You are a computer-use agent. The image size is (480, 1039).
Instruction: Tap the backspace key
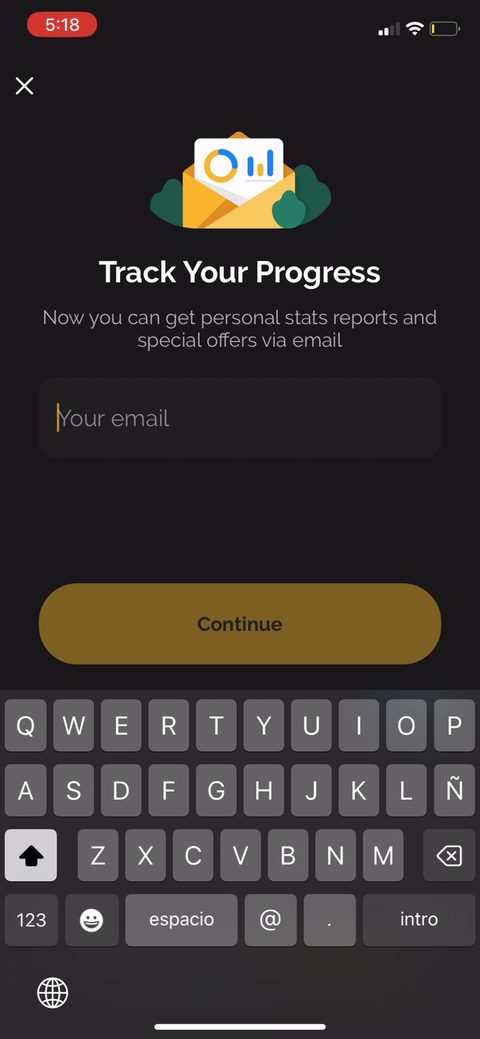(449, 855)
